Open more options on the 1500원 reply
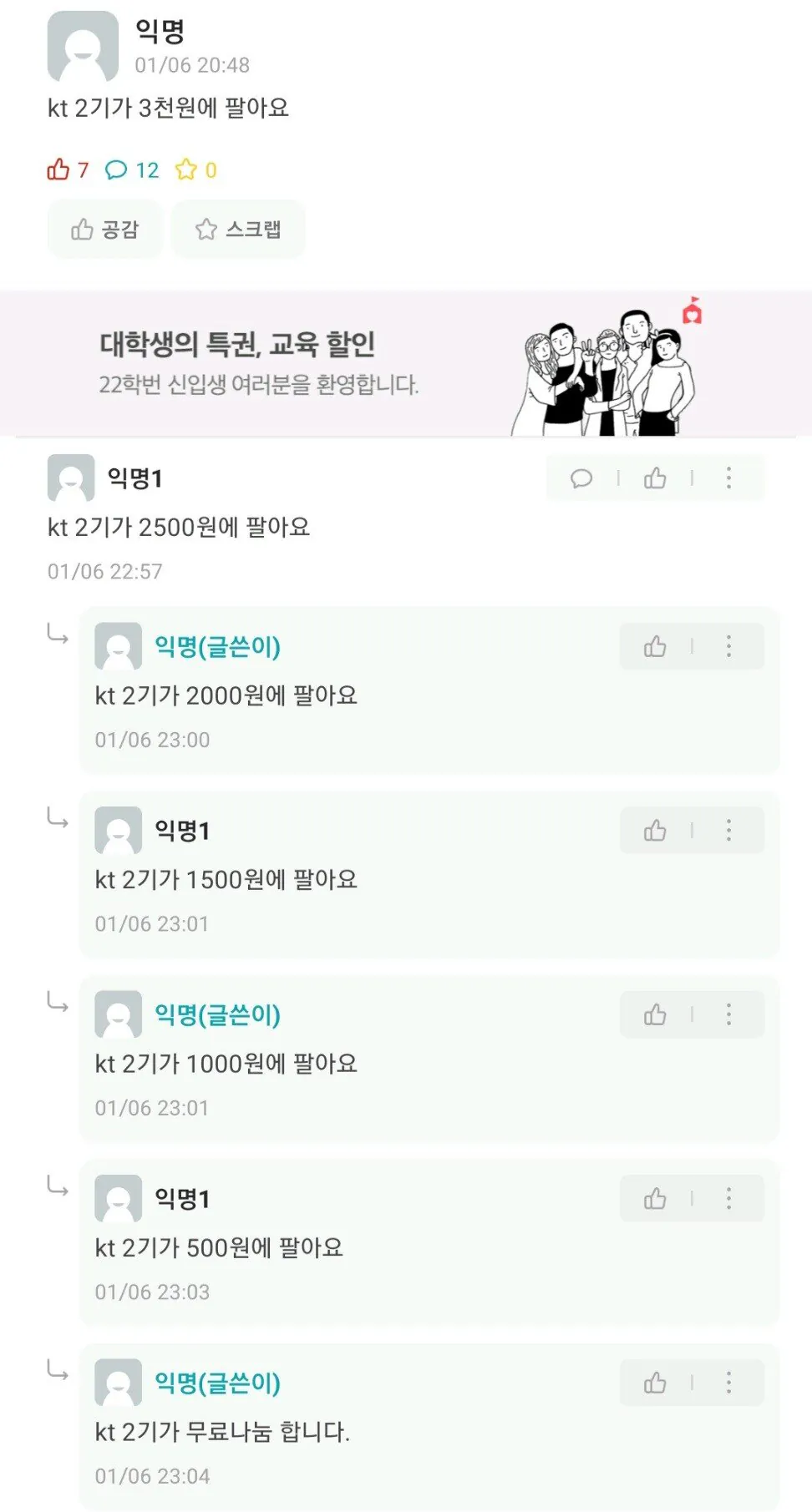The width and height of the screenshot is (812, 1512). coord(728,831)
